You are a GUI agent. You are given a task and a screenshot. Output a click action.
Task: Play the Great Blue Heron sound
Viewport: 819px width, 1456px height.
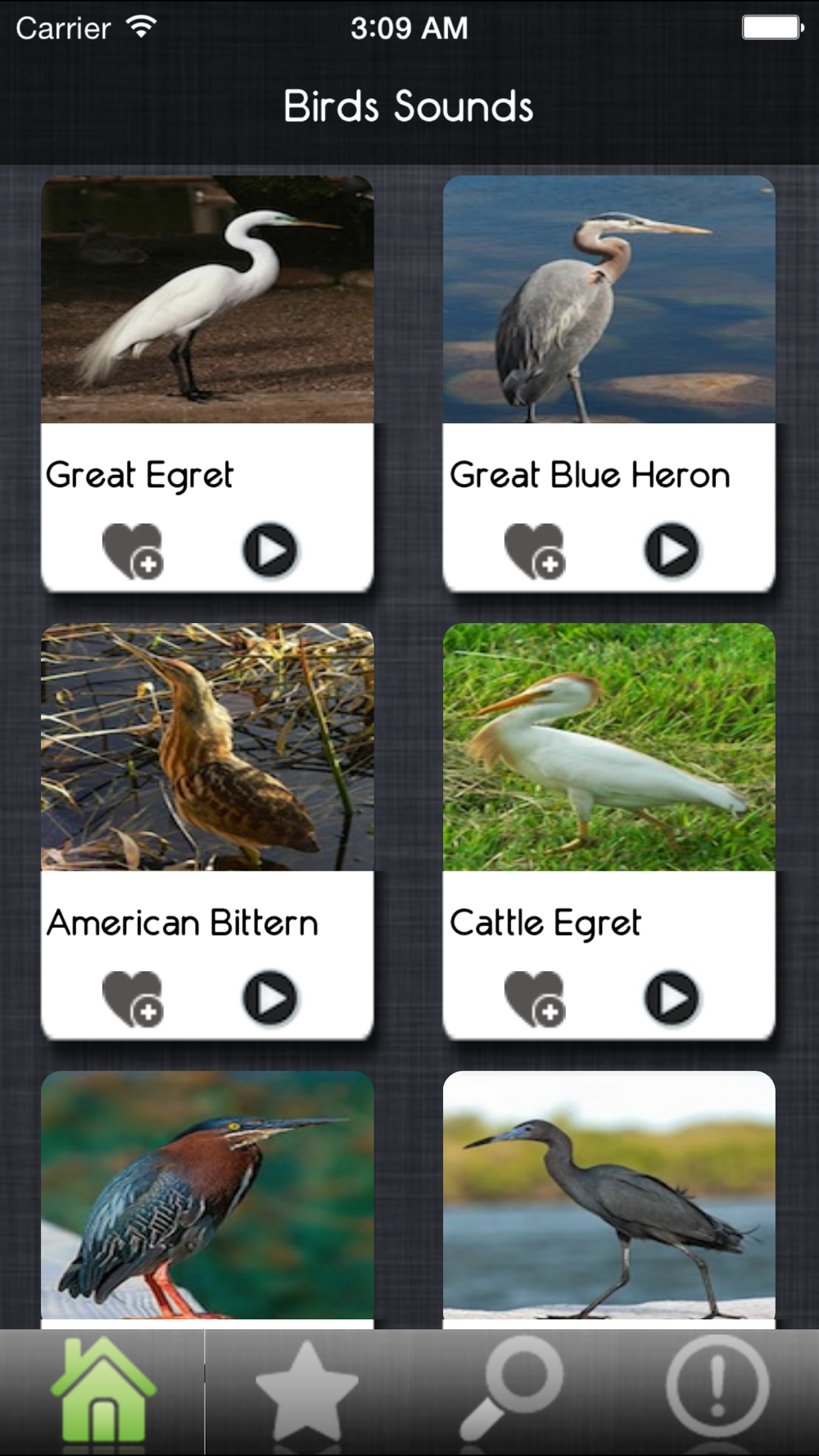click(x=672, y=550)
